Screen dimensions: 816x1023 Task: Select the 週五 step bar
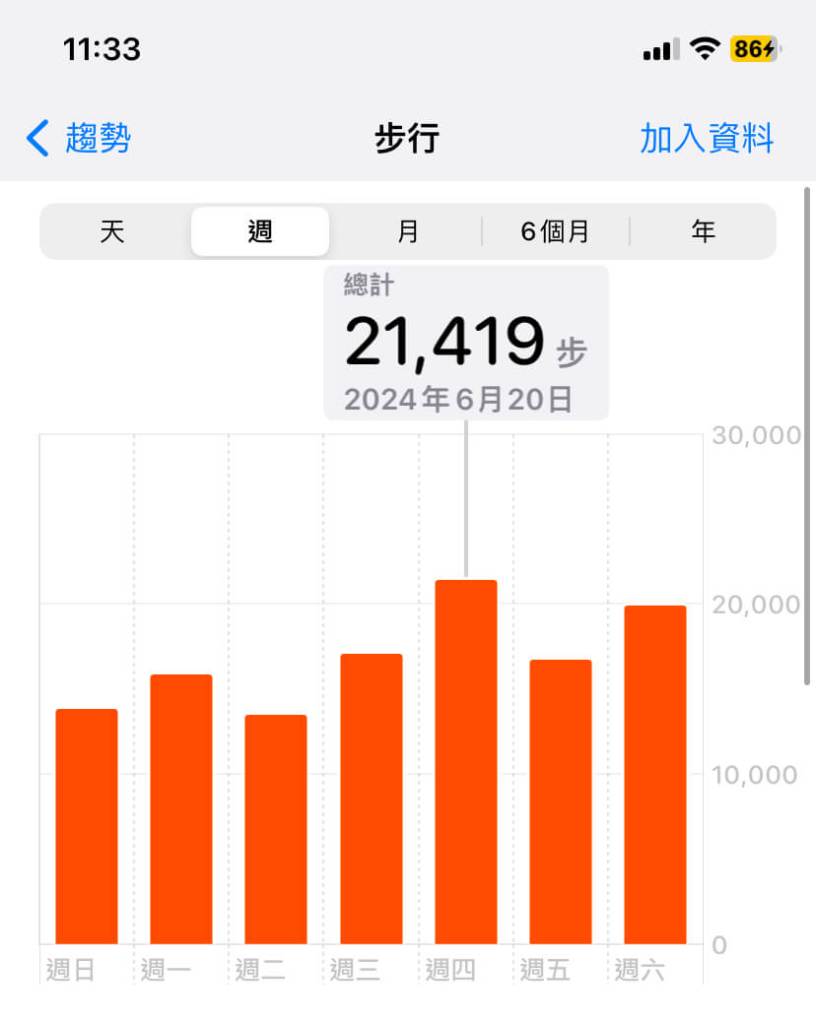(560, 800)
